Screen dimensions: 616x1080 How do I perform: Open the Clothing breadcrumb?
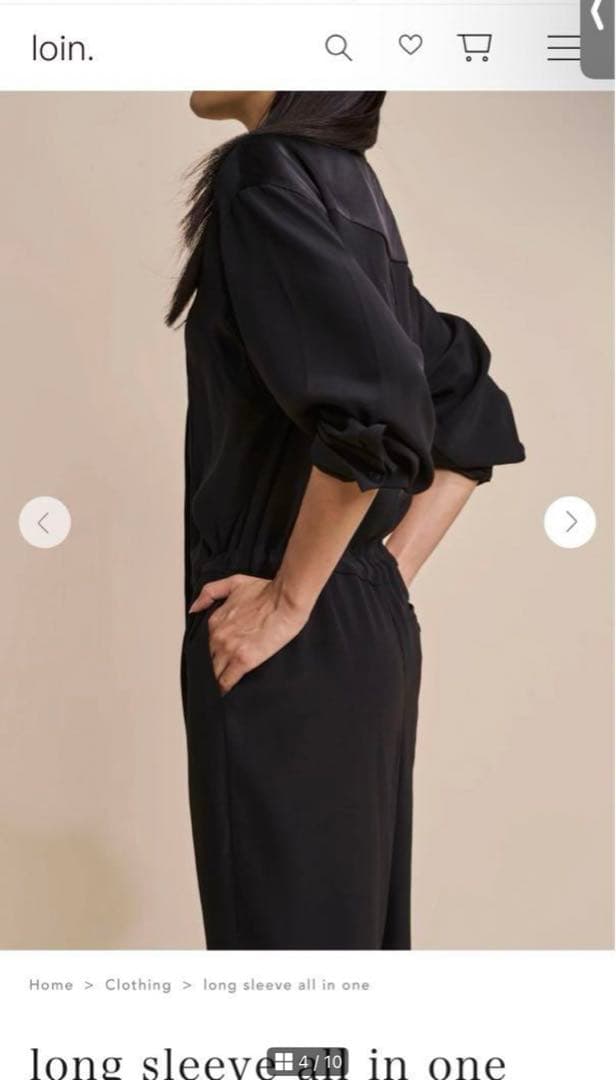coord(138,985)
